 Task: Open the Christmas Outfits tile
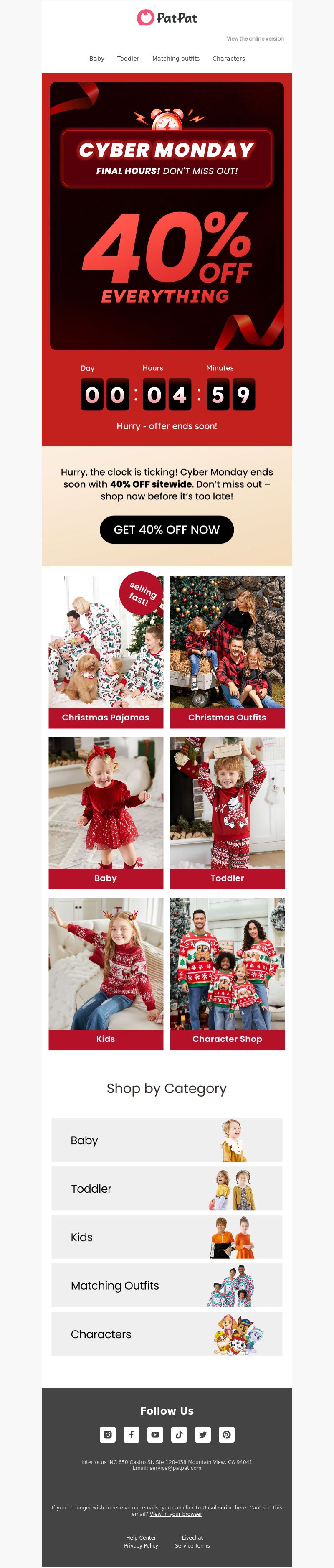pyautogui.click(x=228, y=652)
